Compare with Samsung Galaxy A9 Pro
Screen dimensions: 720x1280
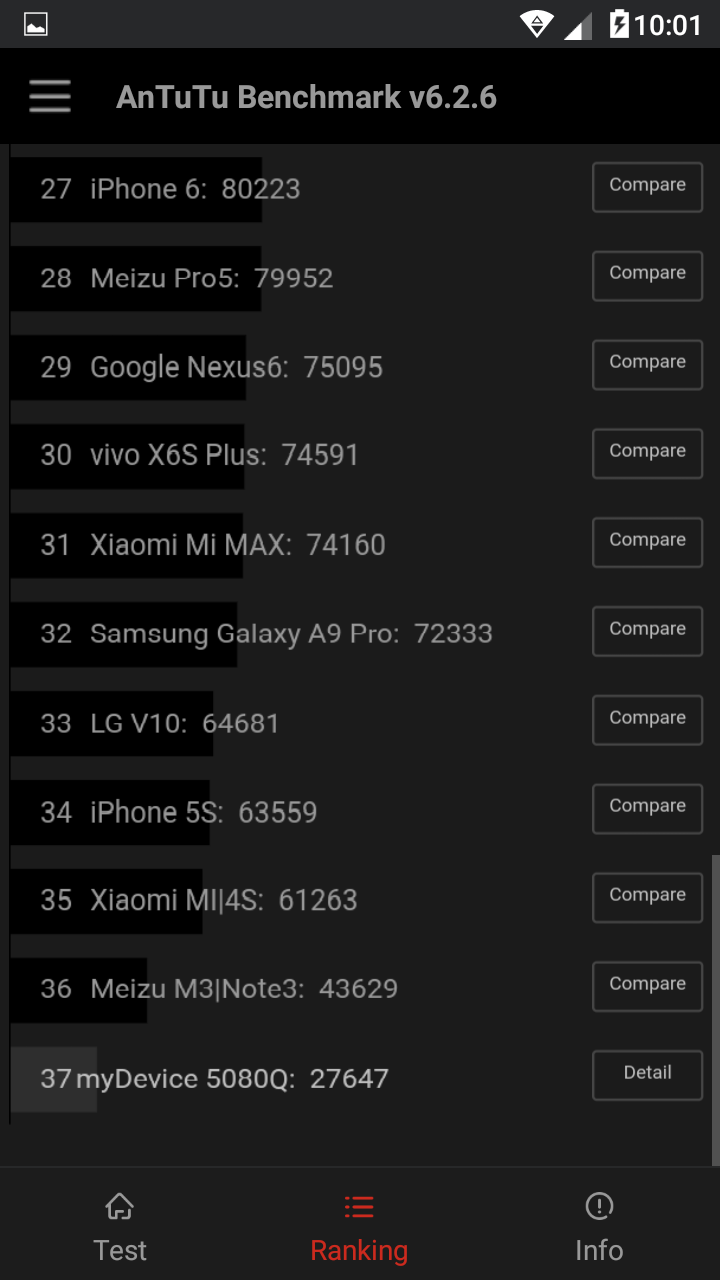tap(647, 631)
